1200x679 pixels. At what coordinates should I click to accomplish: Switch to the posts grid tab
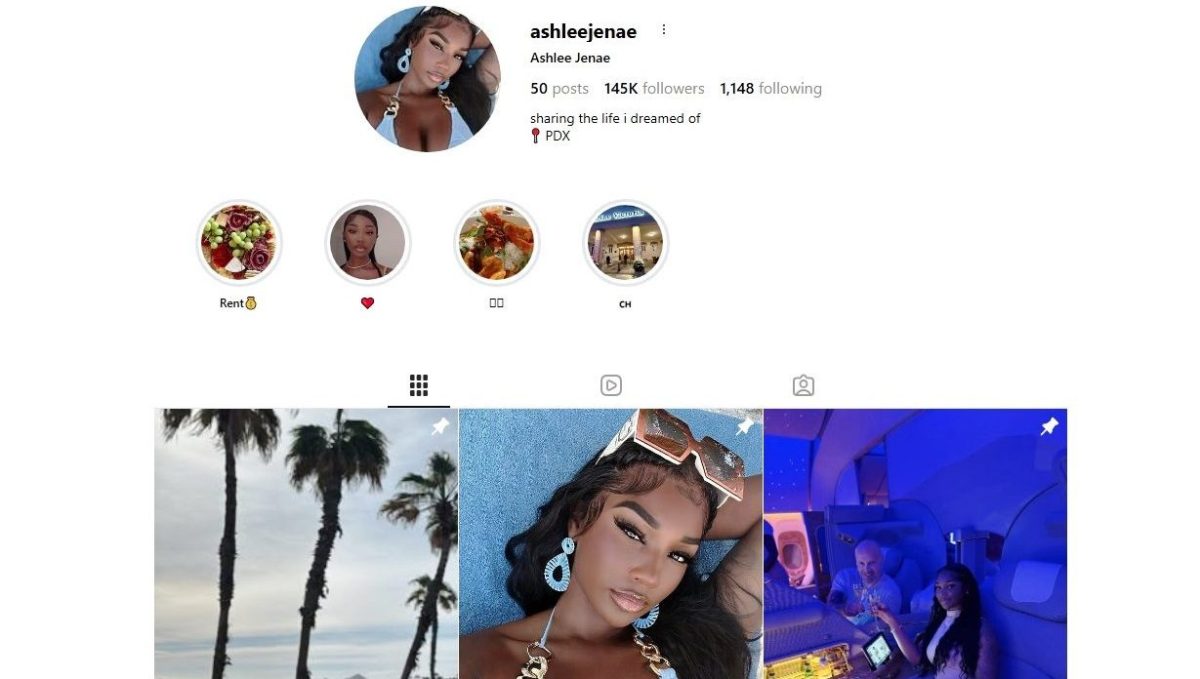(419, 385)
